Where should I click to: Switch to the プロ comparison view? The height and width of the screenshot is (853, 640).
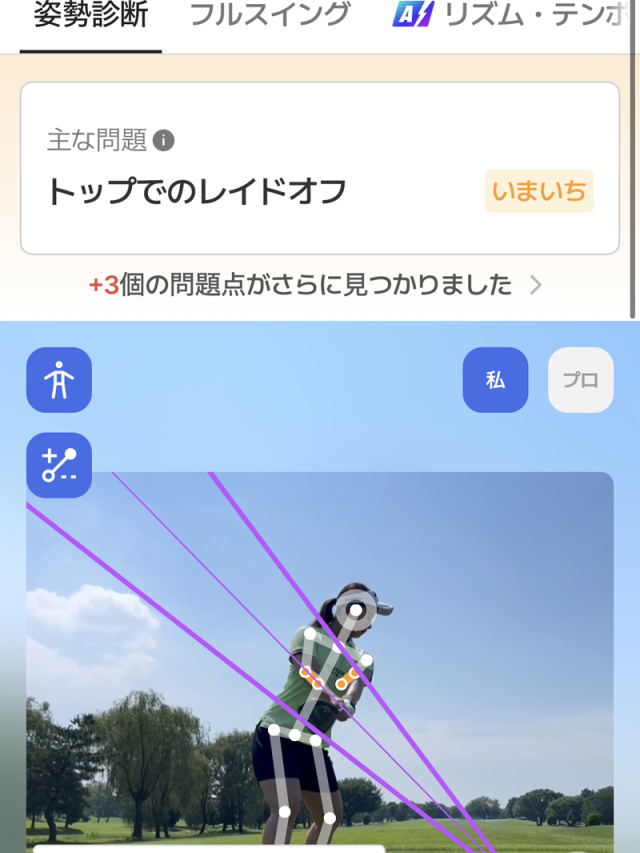580,380
